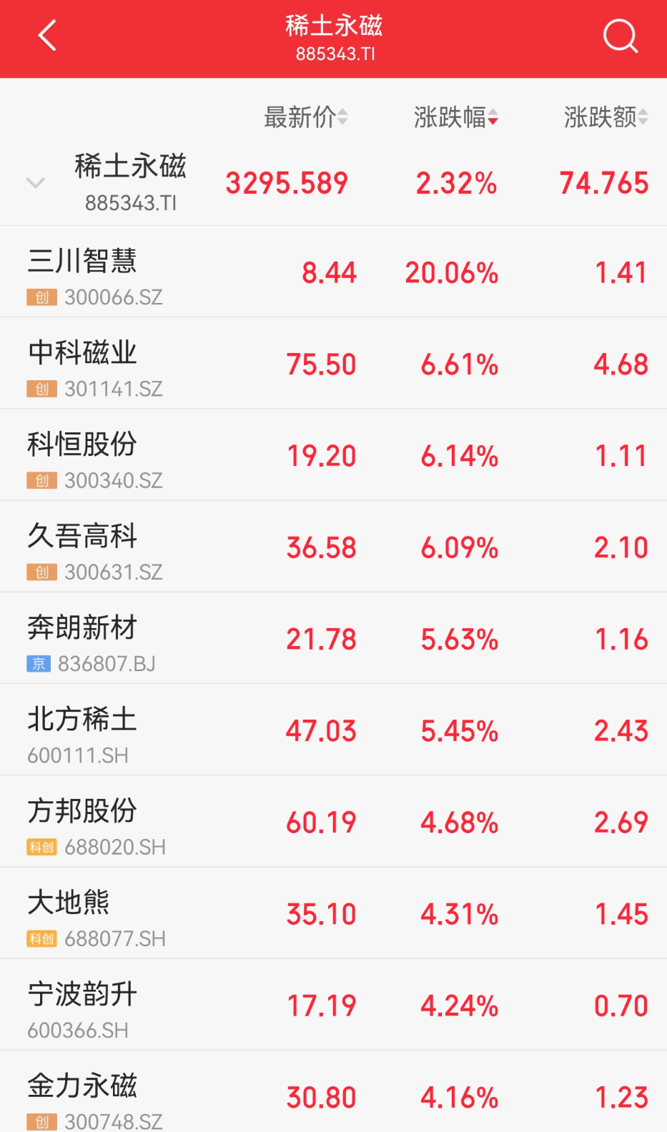Go back using the header arrow

(47, 35)
